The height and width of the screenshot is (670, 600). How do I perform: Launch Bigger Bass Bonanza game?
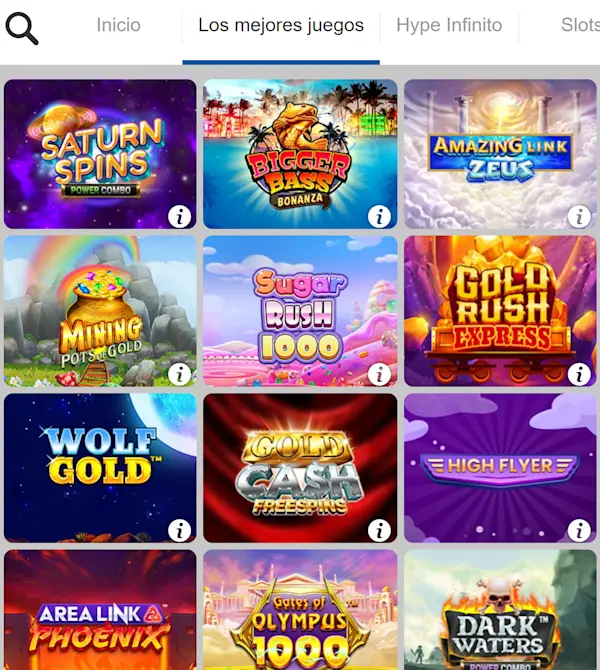point(300,150)
